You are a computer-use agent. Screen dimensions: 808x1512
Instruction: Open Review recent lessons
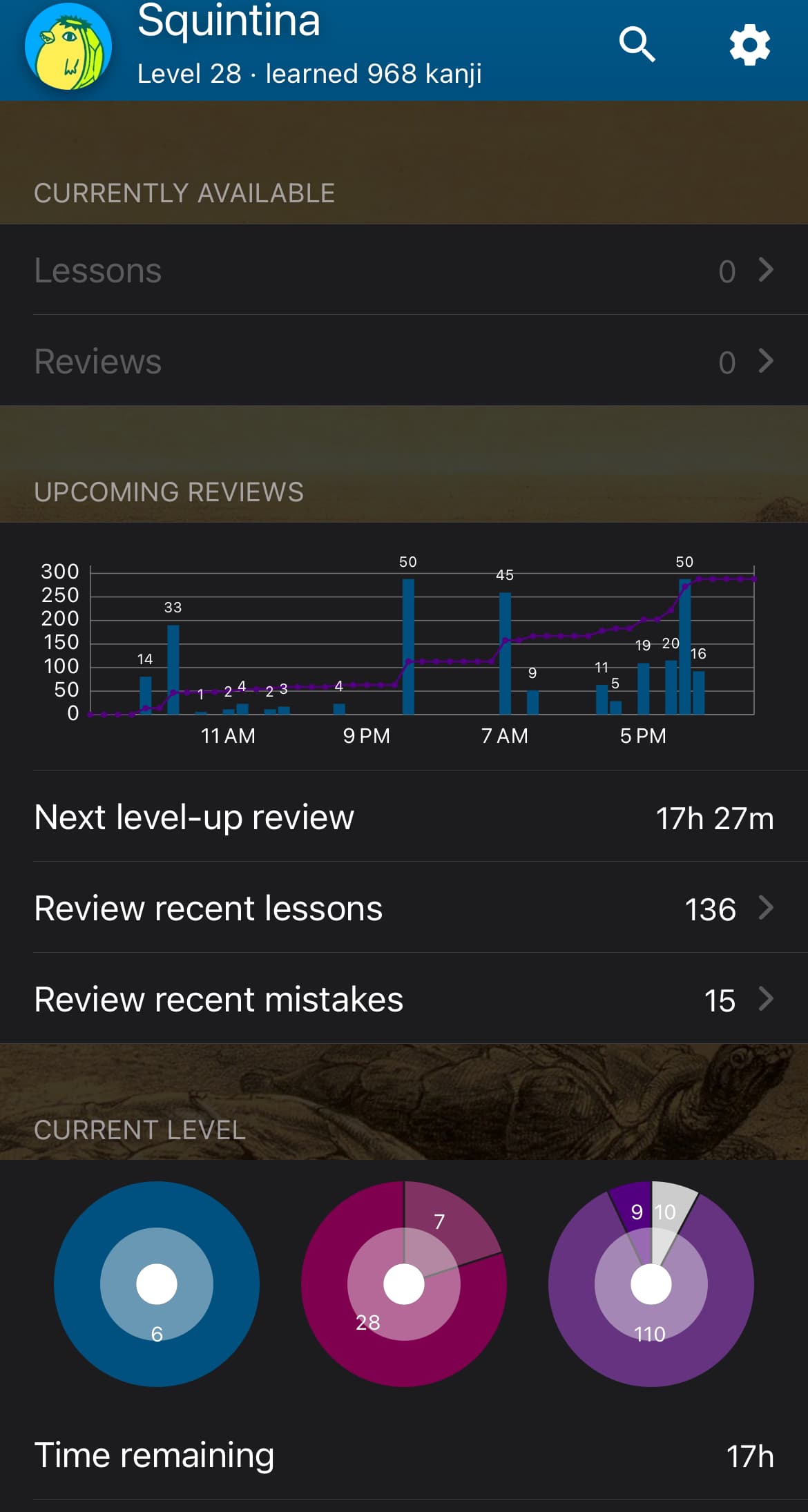coord(404,908)
